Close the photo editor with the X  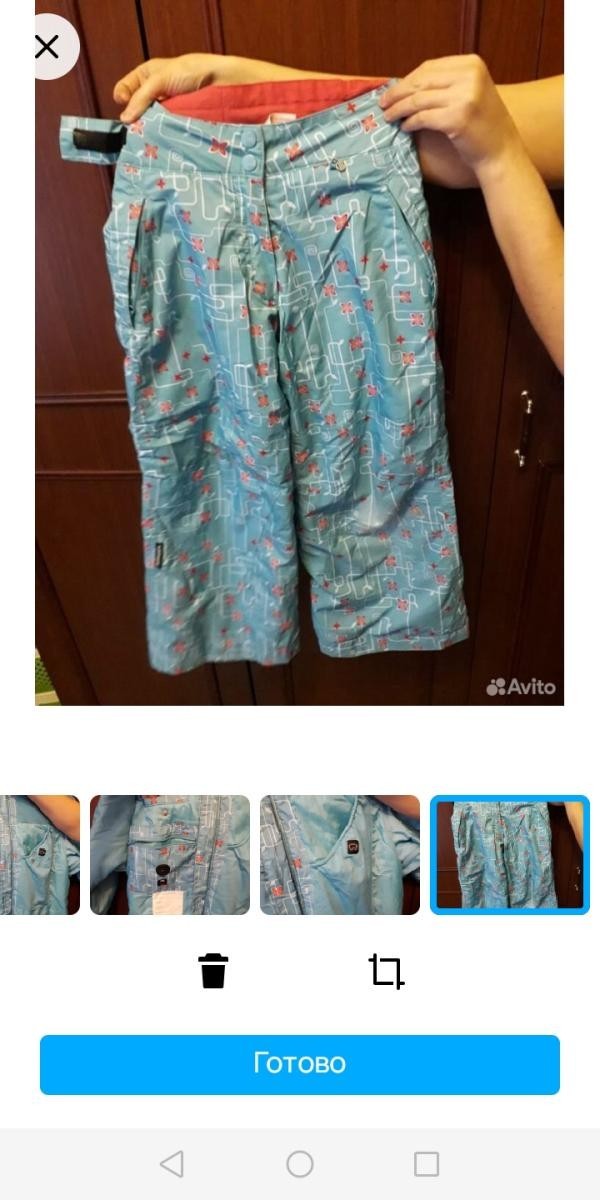tap(47, 46)
